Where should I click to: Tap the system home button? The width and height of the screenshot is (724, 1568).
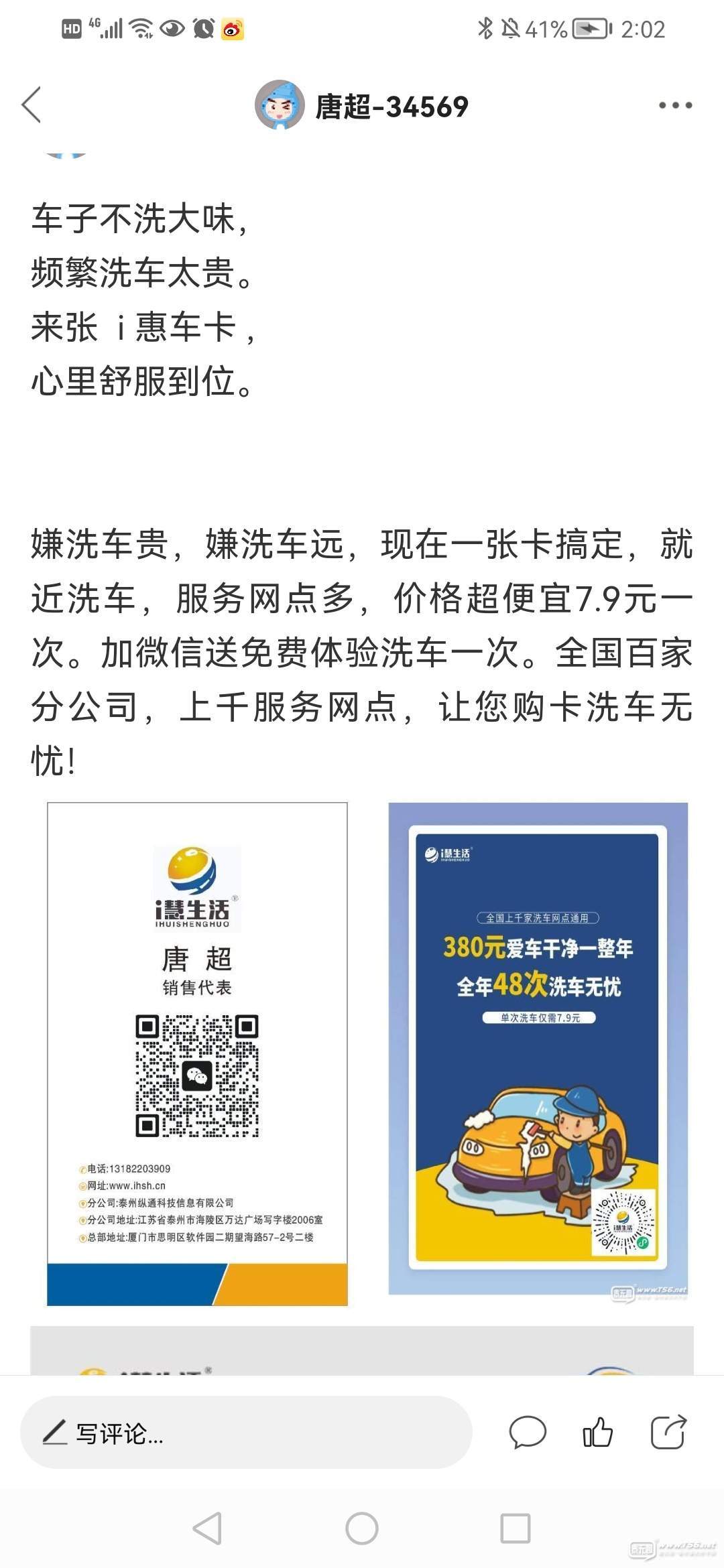click(x=362, y=1529)
